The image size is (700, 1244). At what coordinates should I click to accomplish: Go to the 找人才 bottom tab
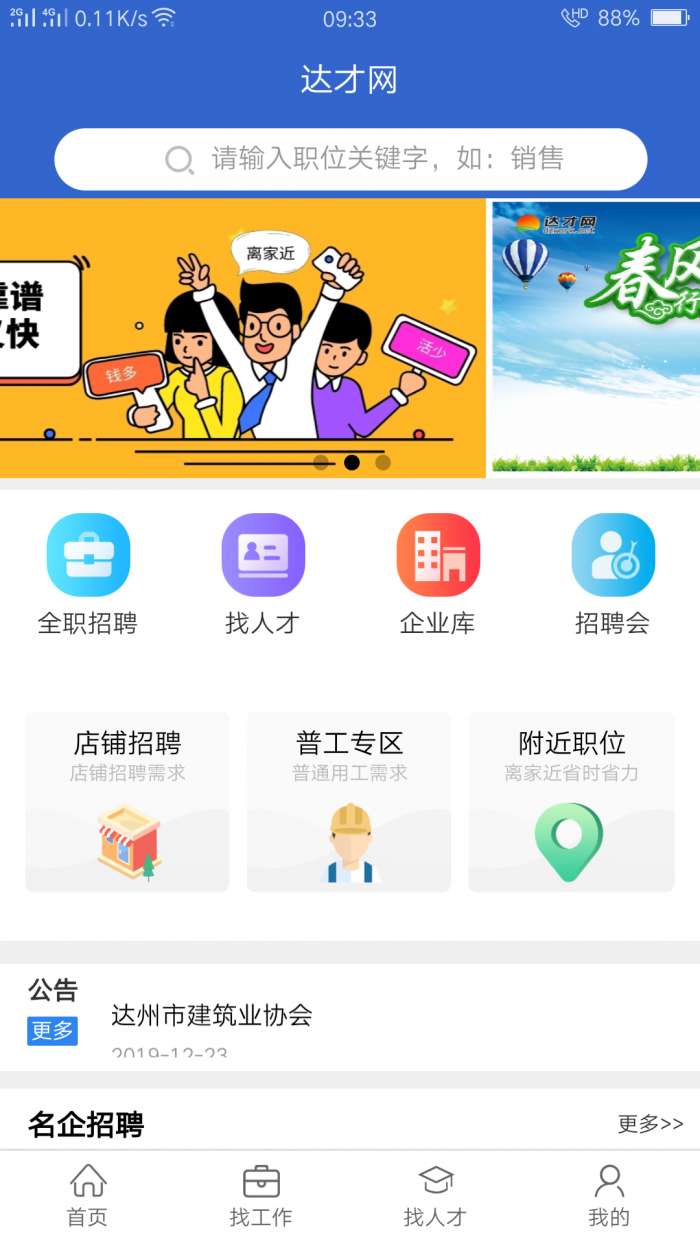[x=435, y=1196]
